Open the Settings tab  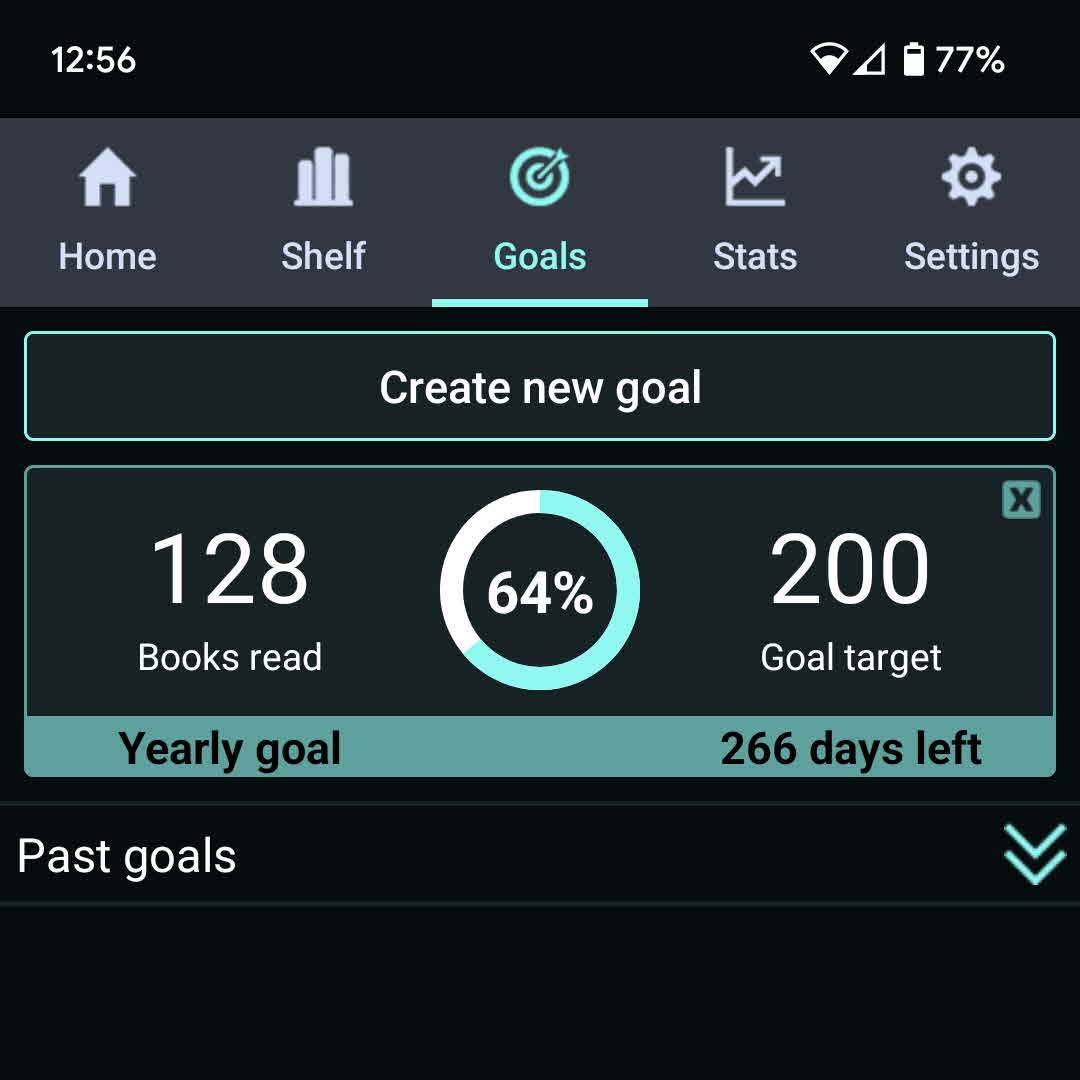coord(971,212)
